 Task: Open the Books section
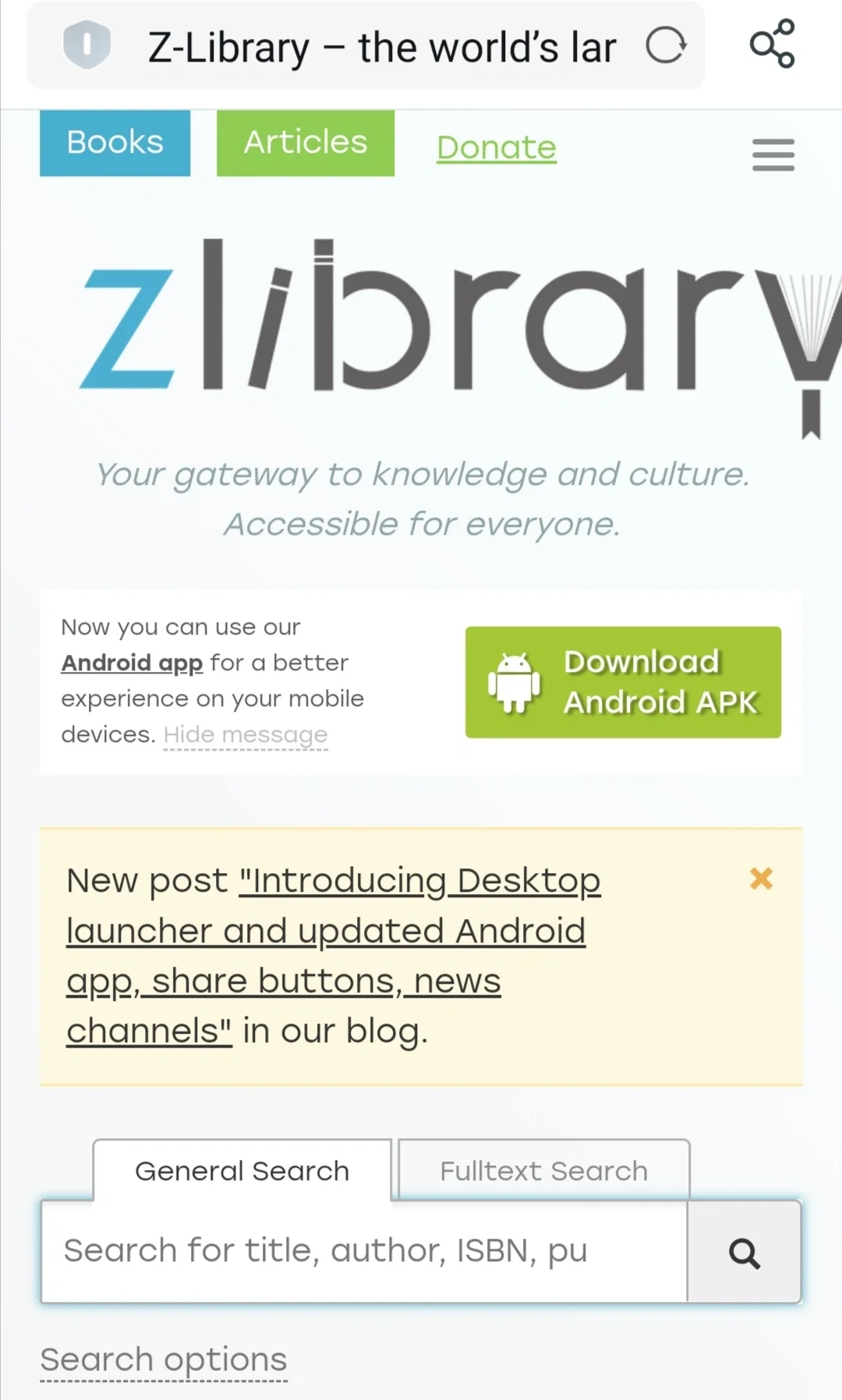pos(115,143)
